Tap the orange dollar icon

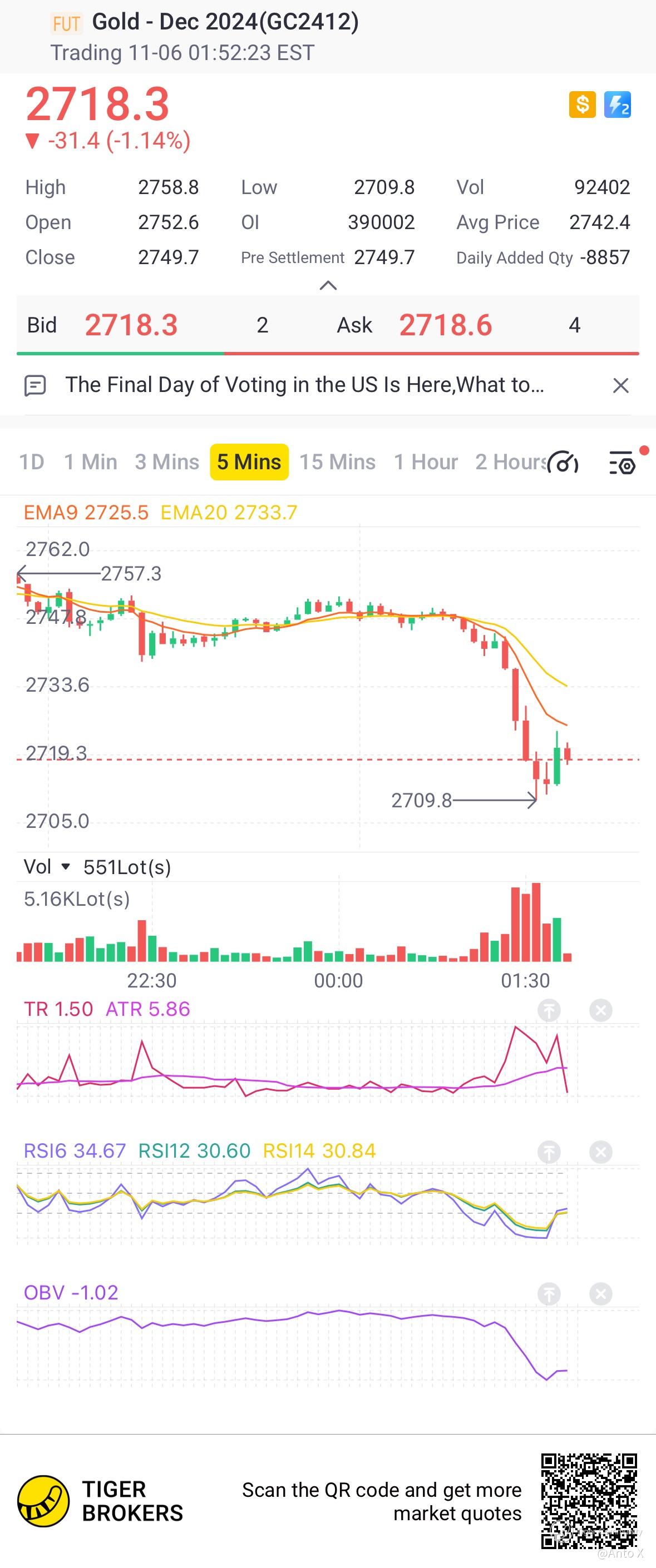583,105
